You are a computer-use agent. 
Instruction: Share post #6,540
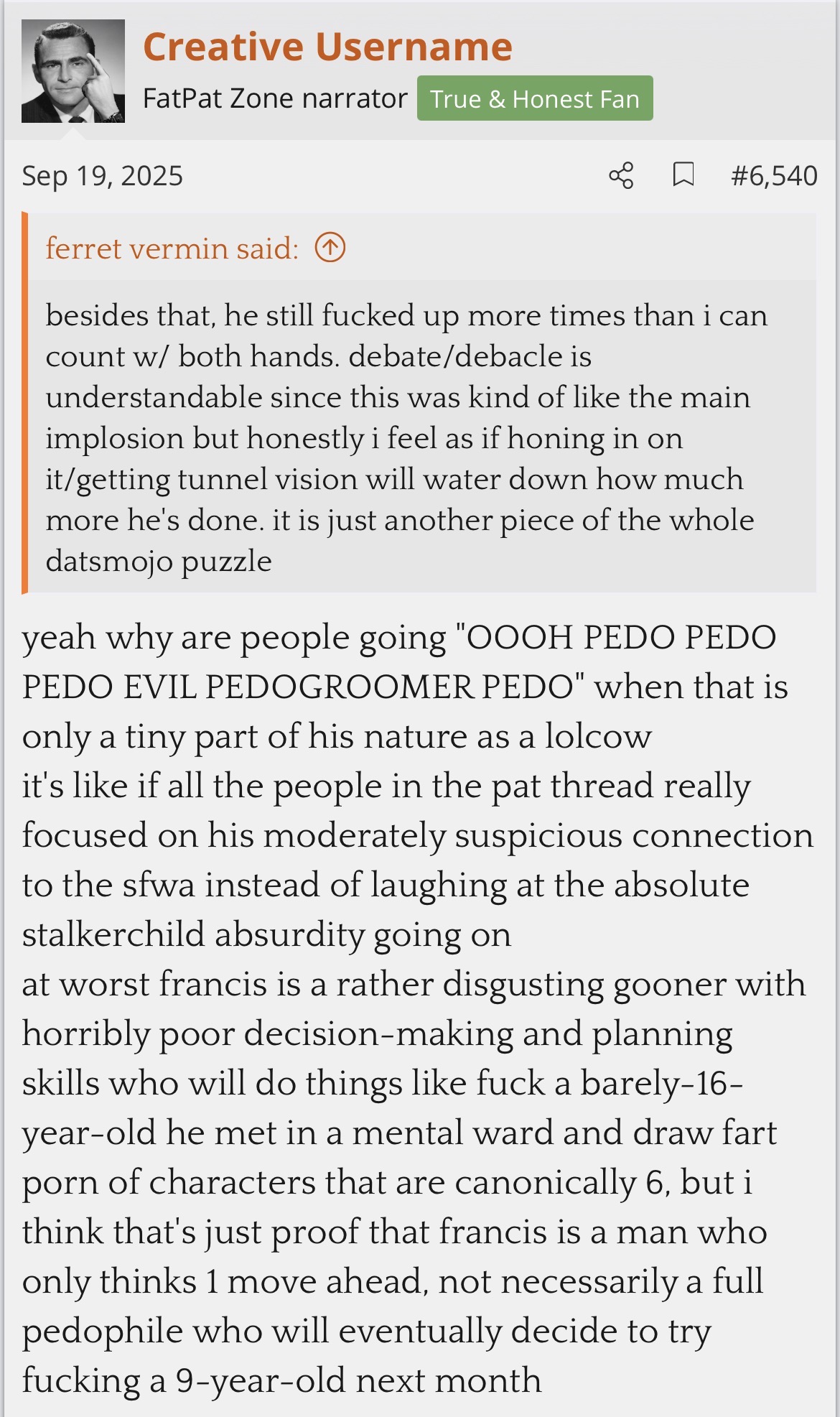tap(621, 175)
